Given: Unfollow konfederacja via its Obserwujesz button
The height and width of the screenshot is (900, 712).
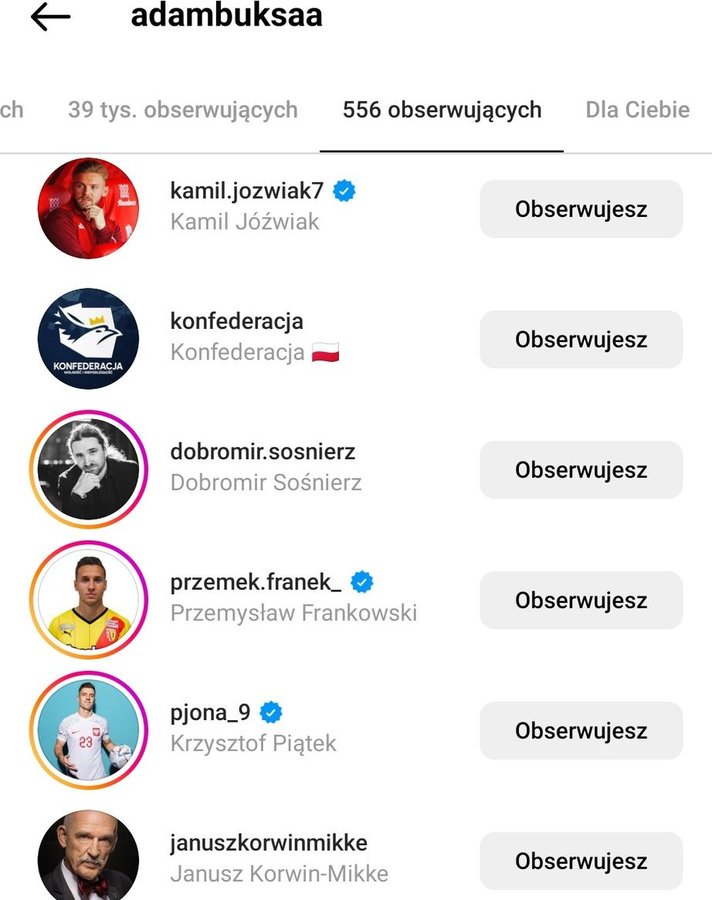Looking at the screenshot, I should [581, 339].
